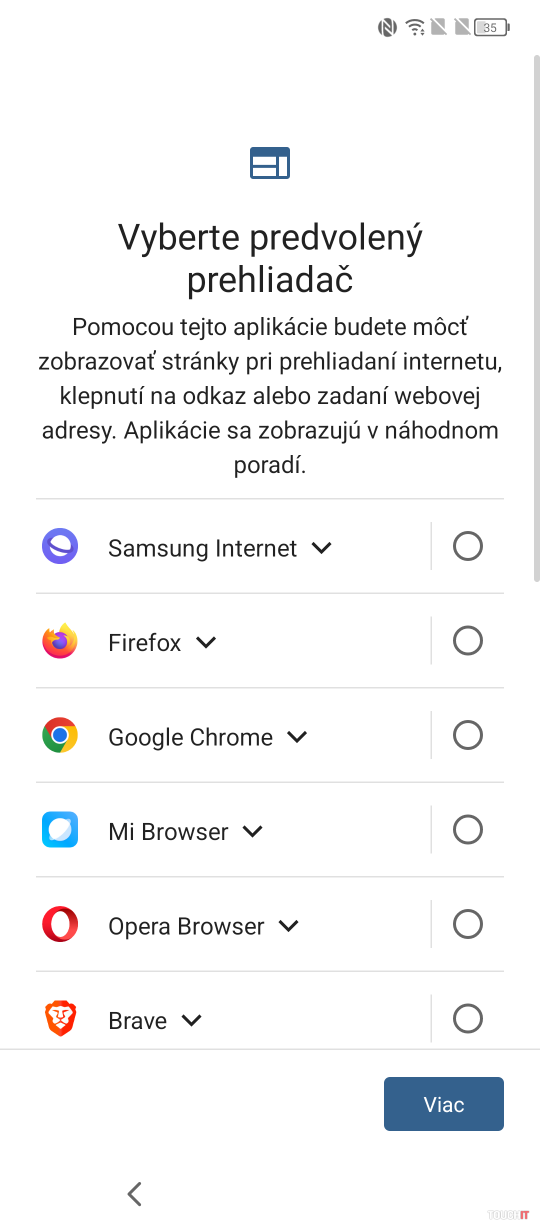Viewport: 540px width, 1230px height.
Task: Expand Mi Browser details chevron
Action: [253, 832]
